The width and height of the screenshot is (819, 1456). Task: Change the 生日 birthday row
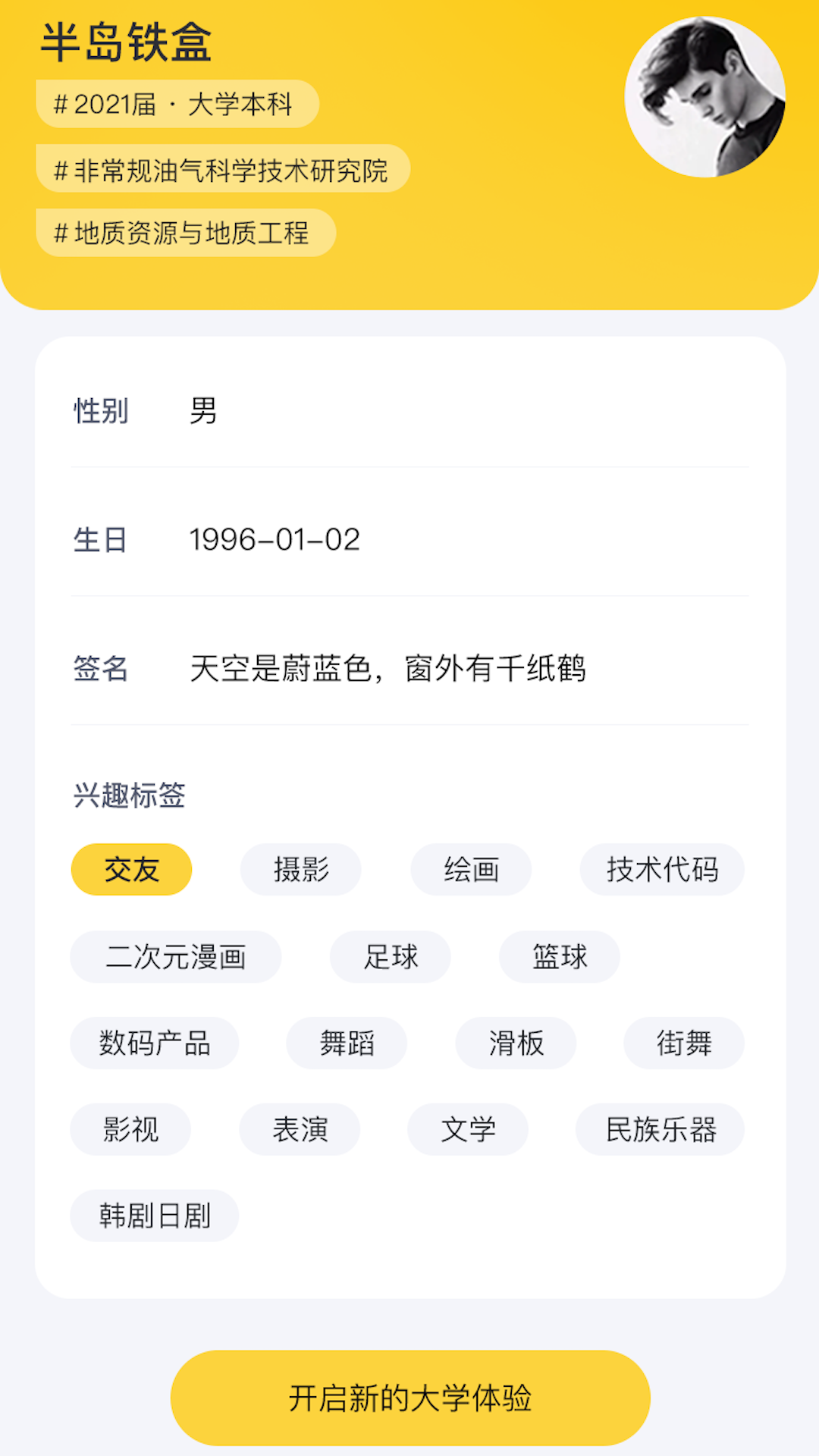pos(409,540)
